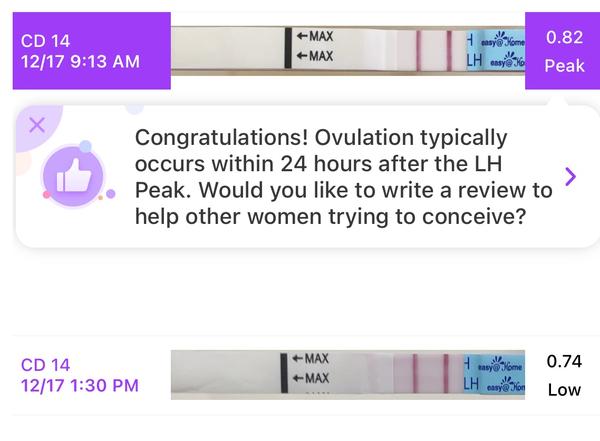Open the 1:30 PM Low test entry
Screen dimensions: 600x441
306,375
